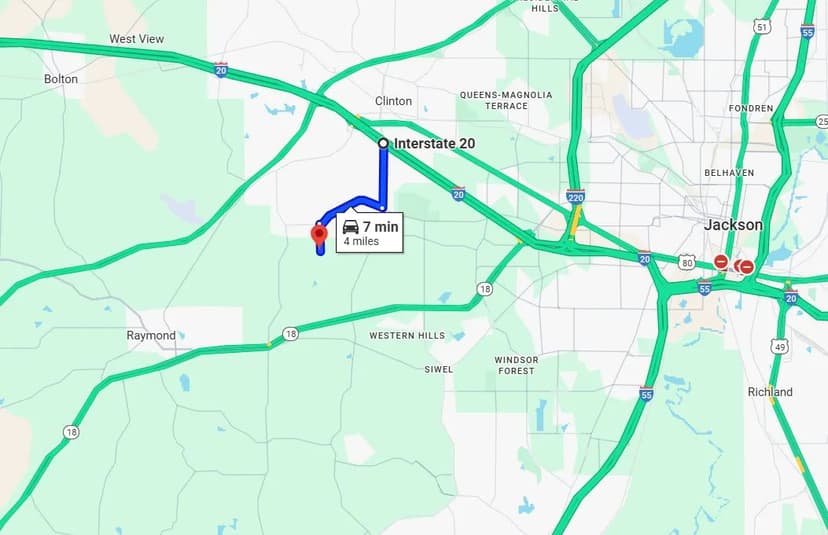Tap the red destination pin

point(319,235)
